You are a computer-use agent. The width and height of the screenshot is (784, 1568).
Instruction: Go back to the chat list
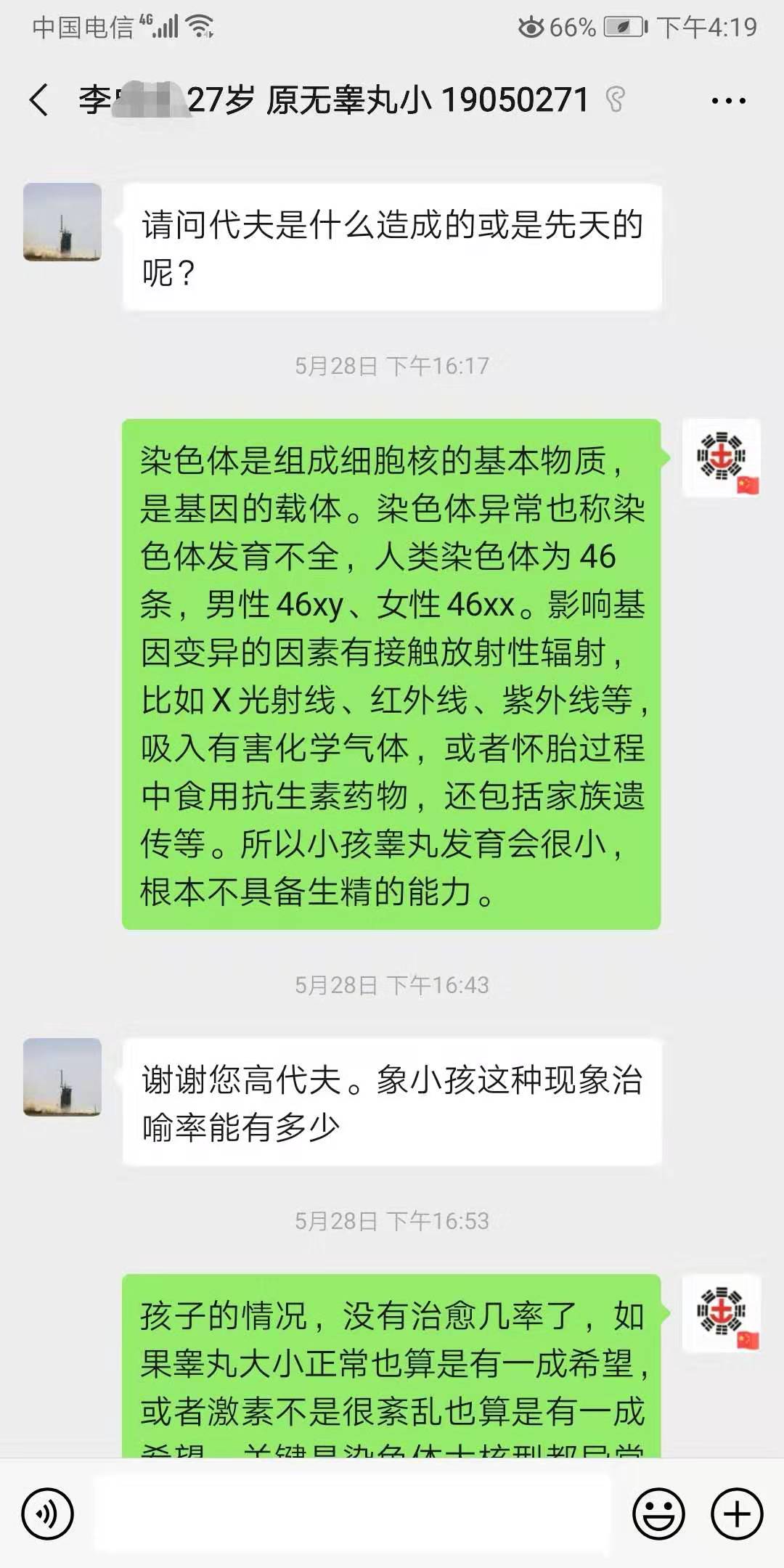(x=39, y=99)
